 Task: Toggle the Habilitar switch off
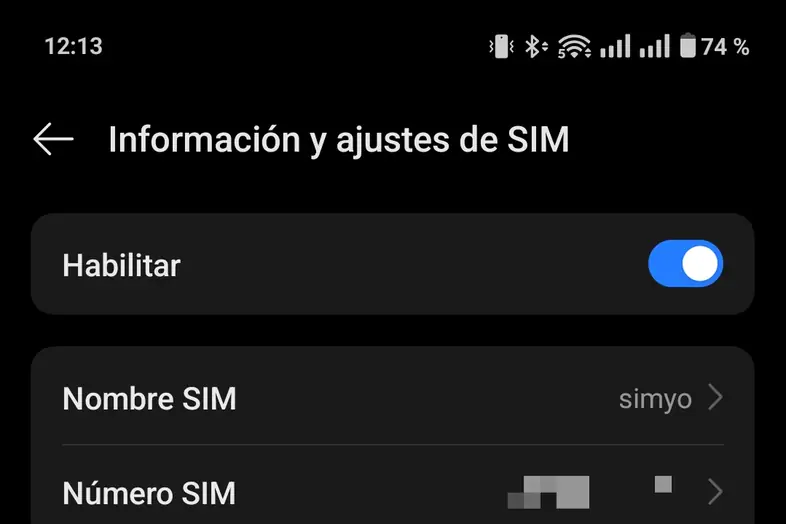[x=685, y=265]
